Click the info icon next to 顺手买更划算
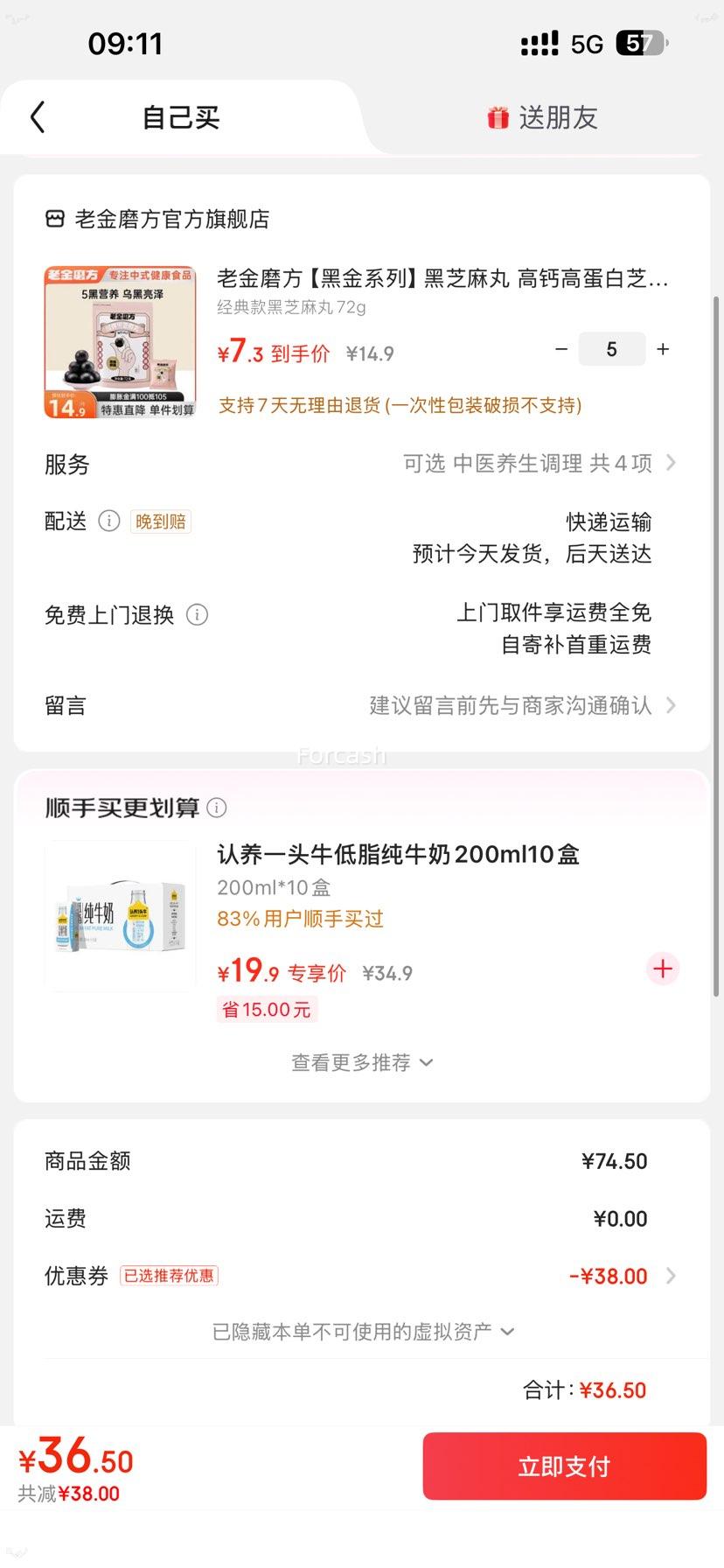This screenshot has height=1568, width=724. (217, 808)
